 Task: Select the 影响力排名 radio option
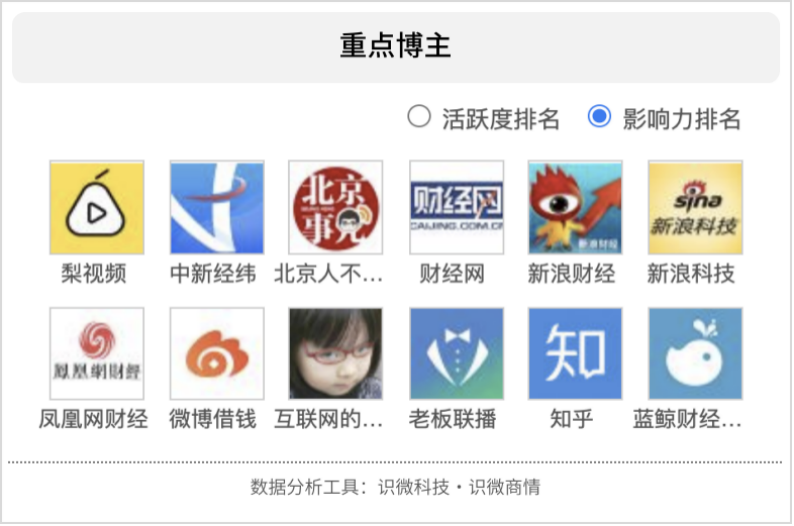[599, 117]
